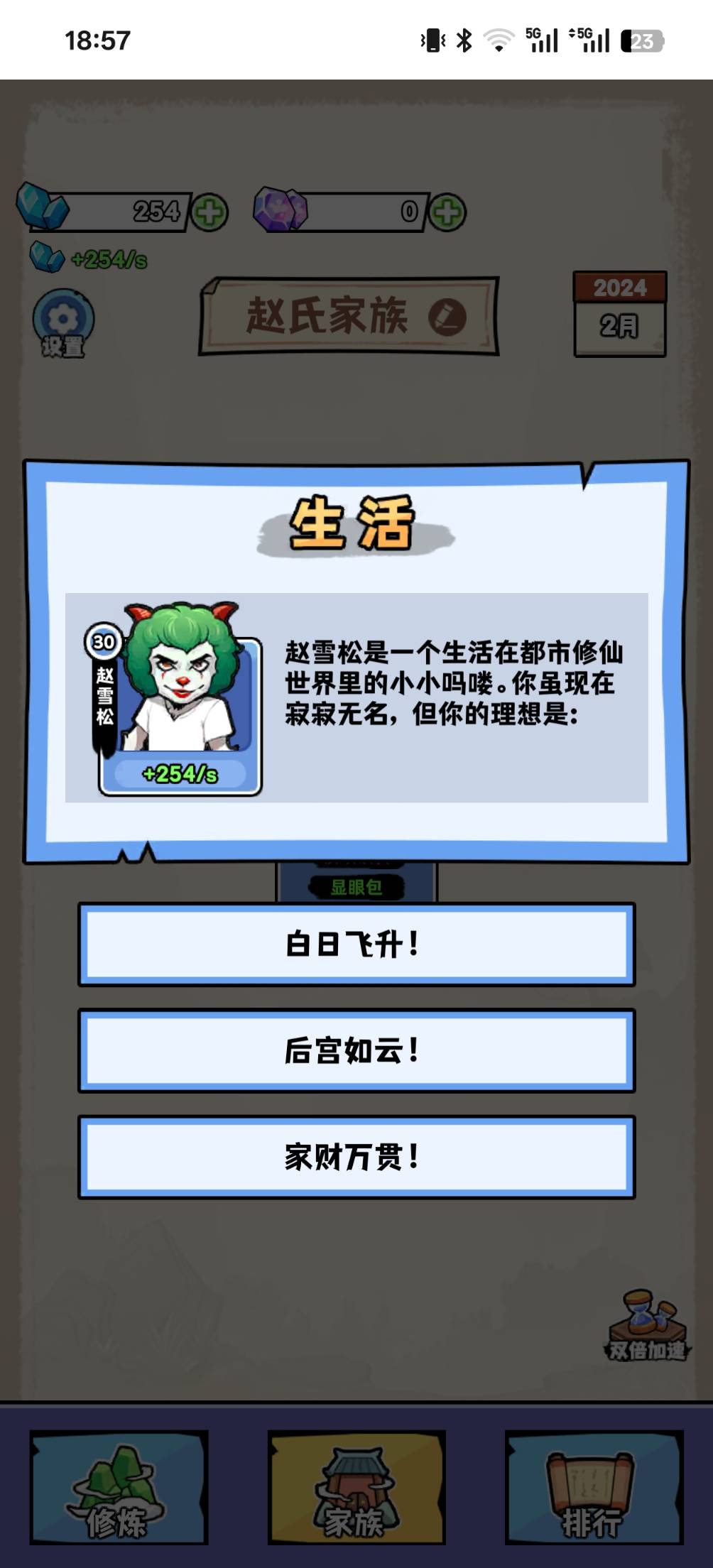Image resolution: width=713 pixels, height=1568 pixels.
Task: Open the 设置 gear icon
Action: coord(63,323)
